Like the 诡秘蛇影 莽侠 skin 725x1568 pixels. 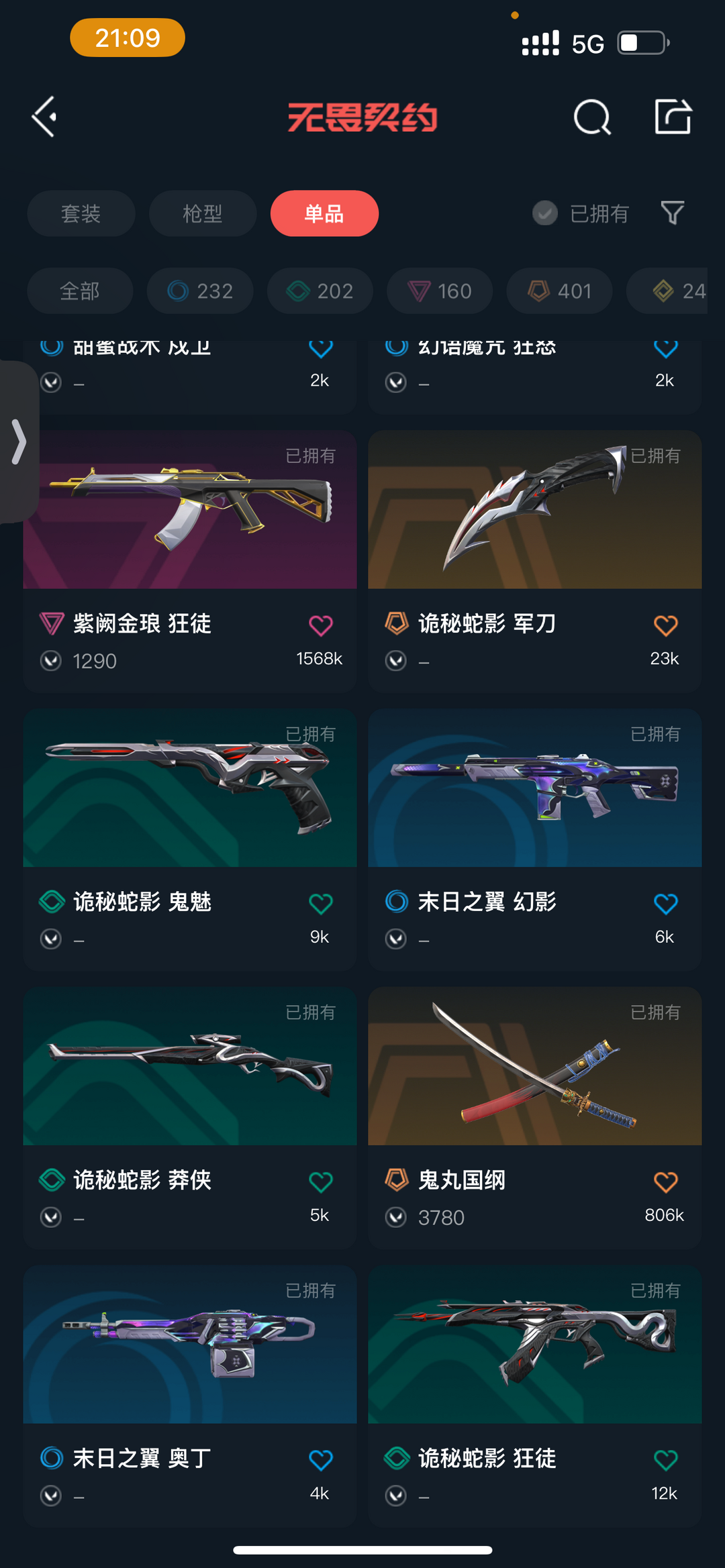pyautogui.click(x=320, y=1182)
